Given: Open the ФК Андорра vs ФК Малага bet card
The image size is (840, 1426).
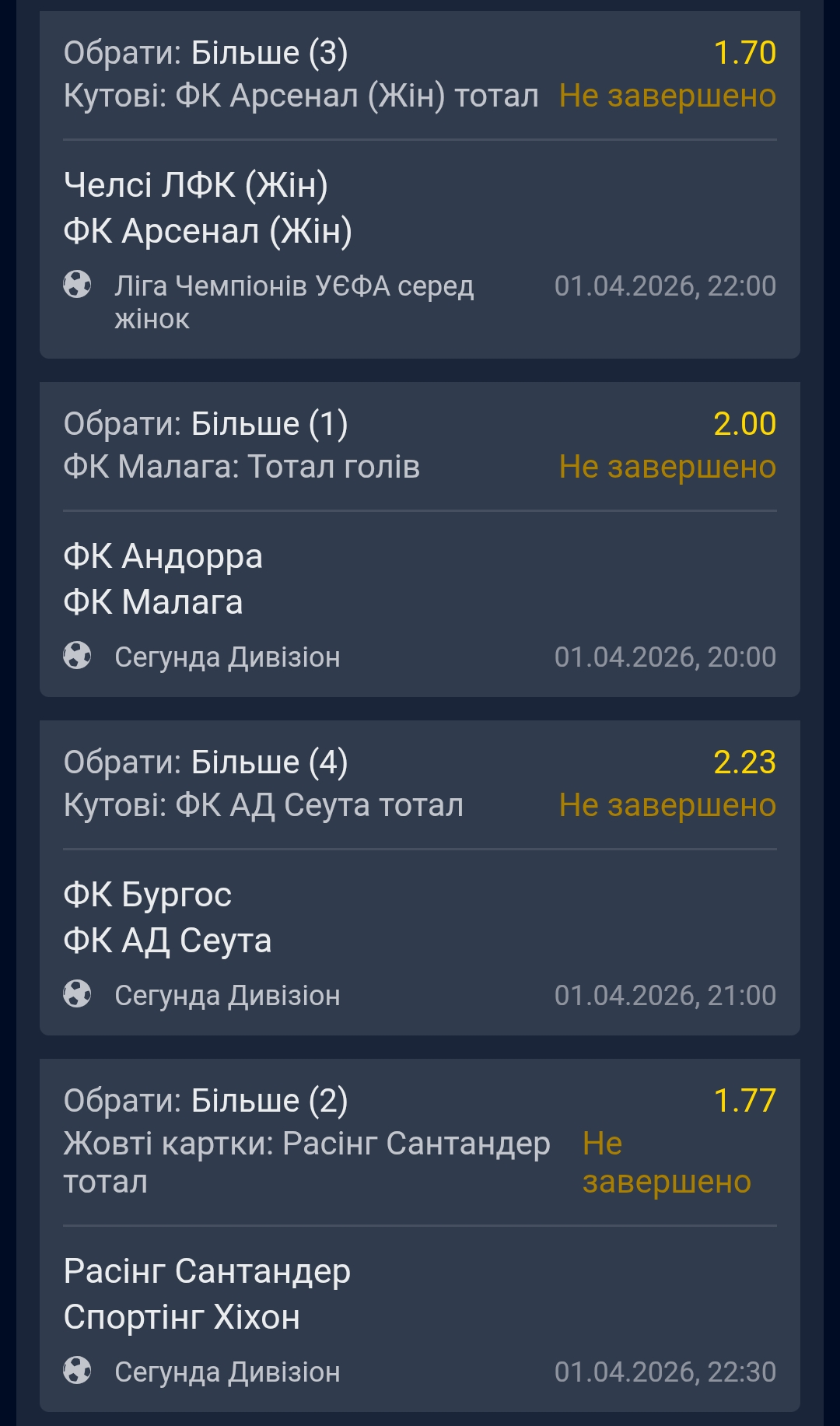Looking at the screenshot, I should (x=420, y=580).
